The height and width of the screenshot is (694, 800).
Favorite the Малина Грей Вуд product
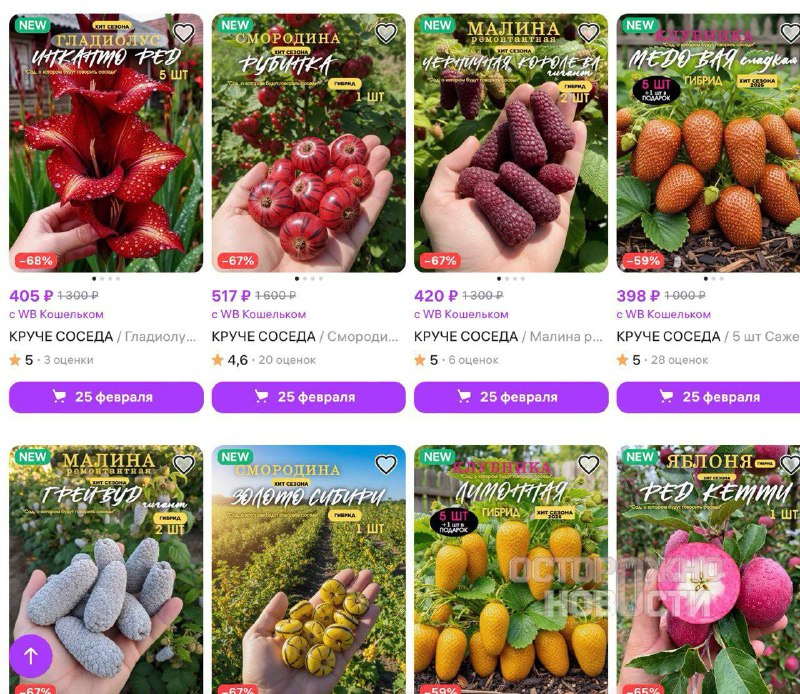pyautogui.click(x=184, y=464)
